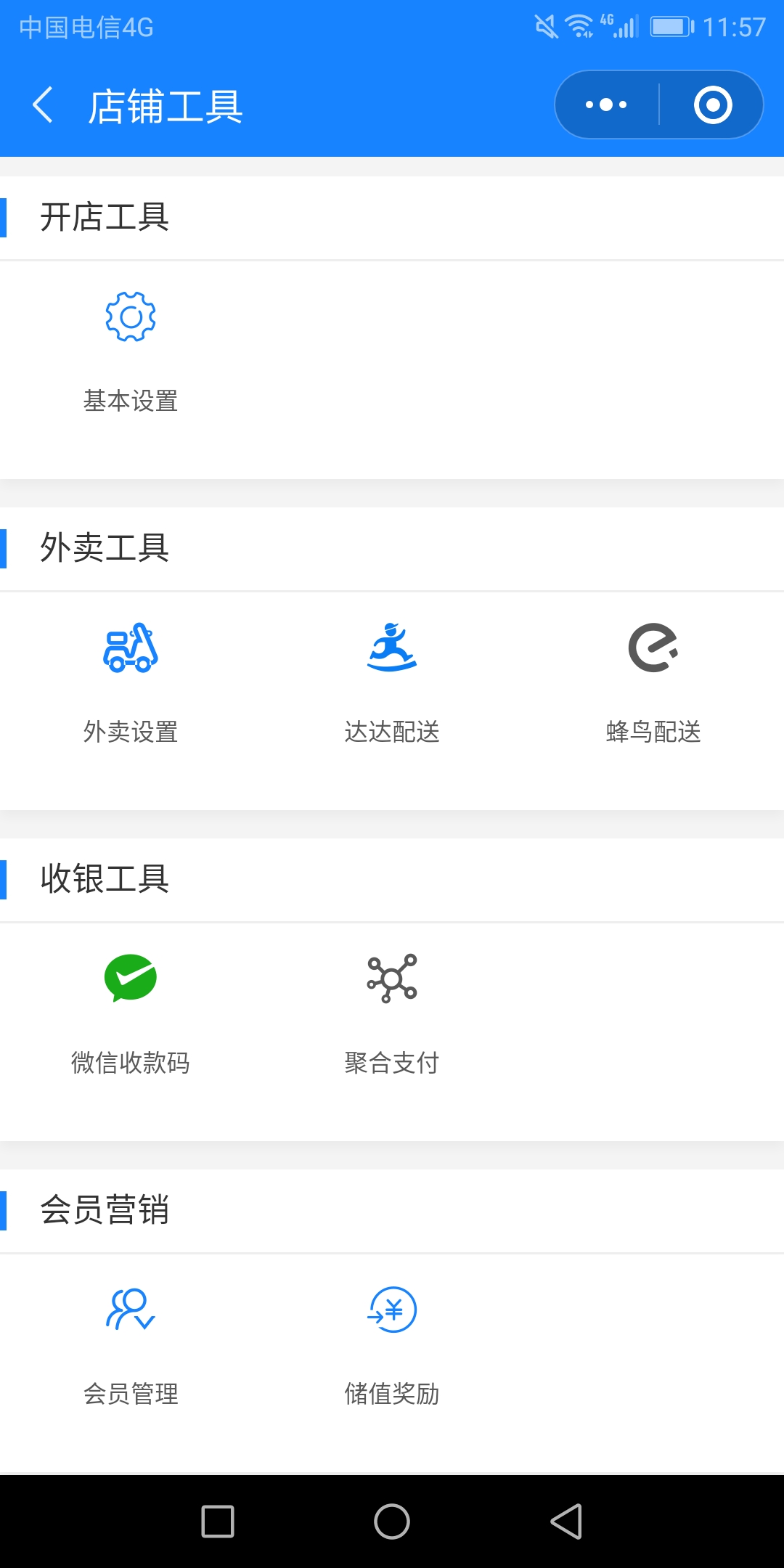Viewport: 784px width, 1568px height.
Task: Open 基本设置 basic settings
Action: click(131, 354)
